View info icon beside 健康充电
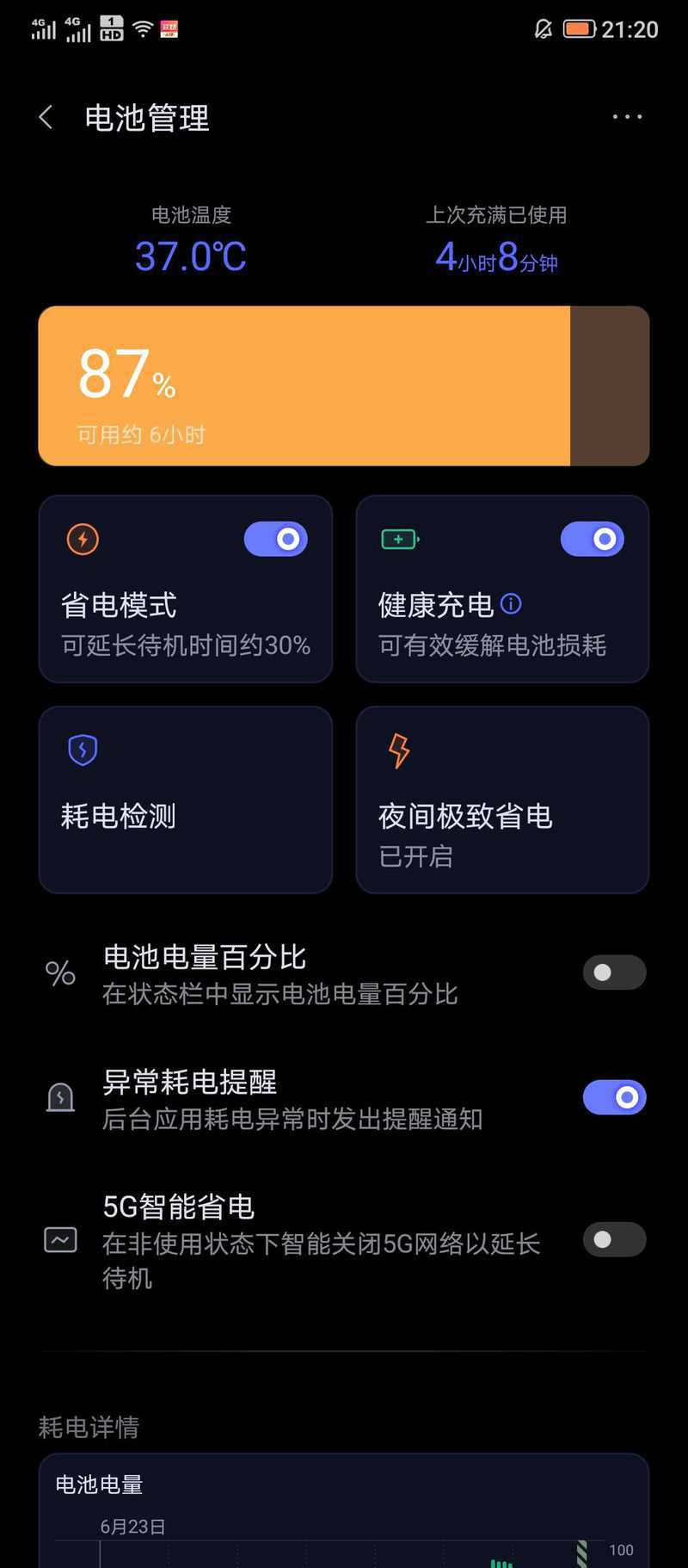The width and height of the screenshot is (688, 1568). coord(511,604)
